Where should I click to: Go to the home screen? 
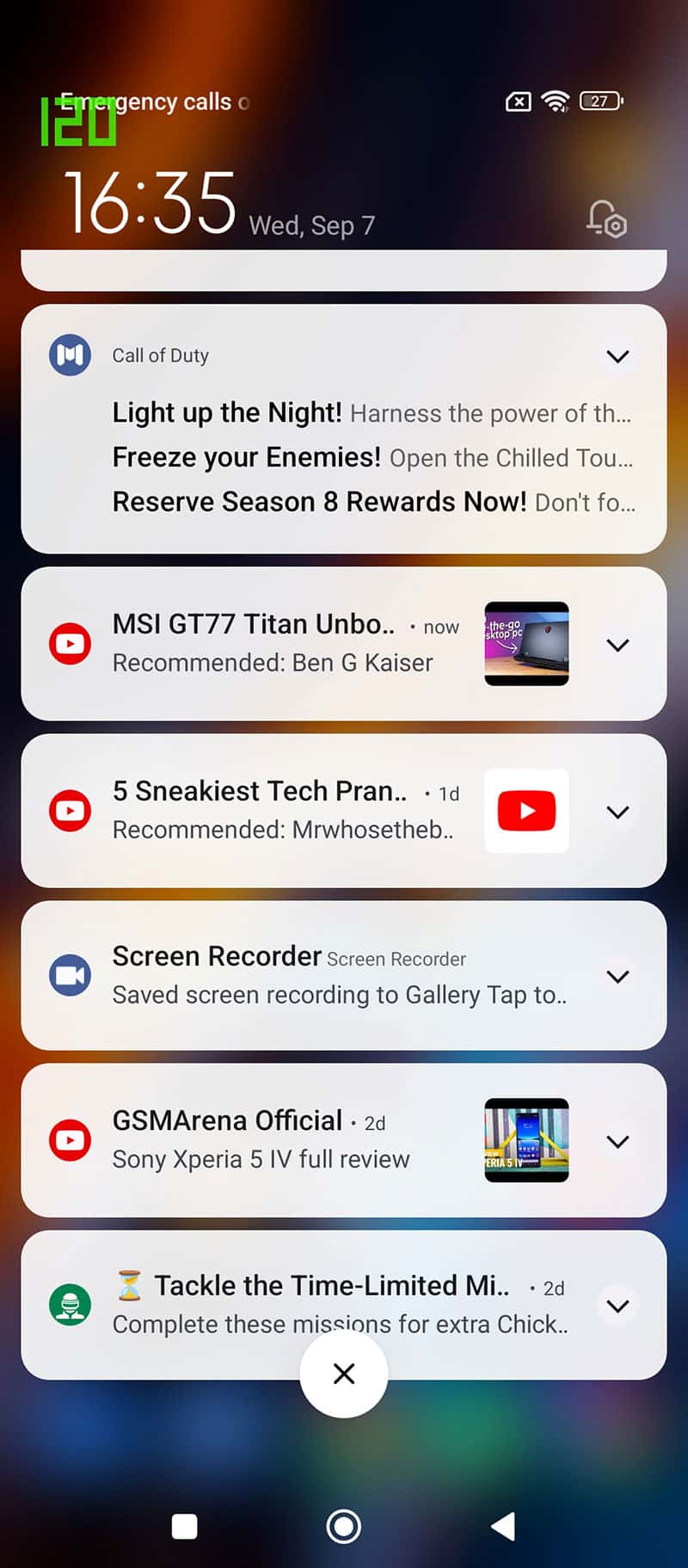pyautogui.click(x=344, y=1527)
